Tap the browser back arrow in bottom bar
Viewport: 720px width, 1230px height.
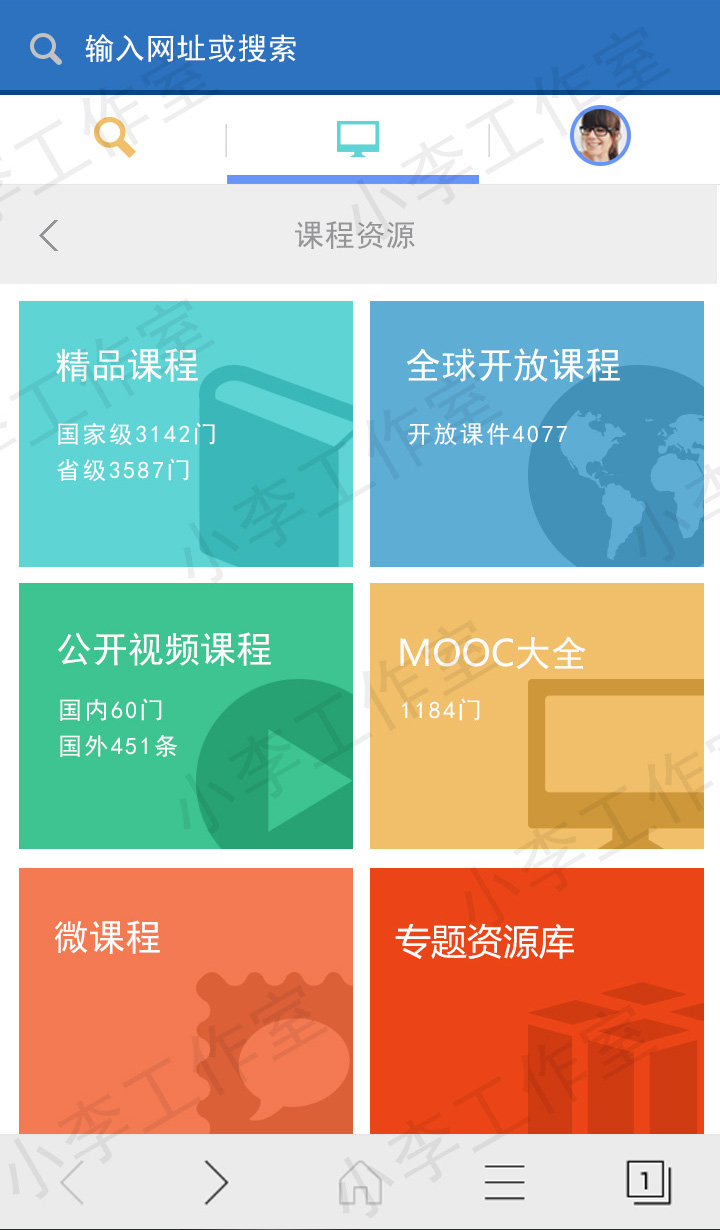[72, 1183]
